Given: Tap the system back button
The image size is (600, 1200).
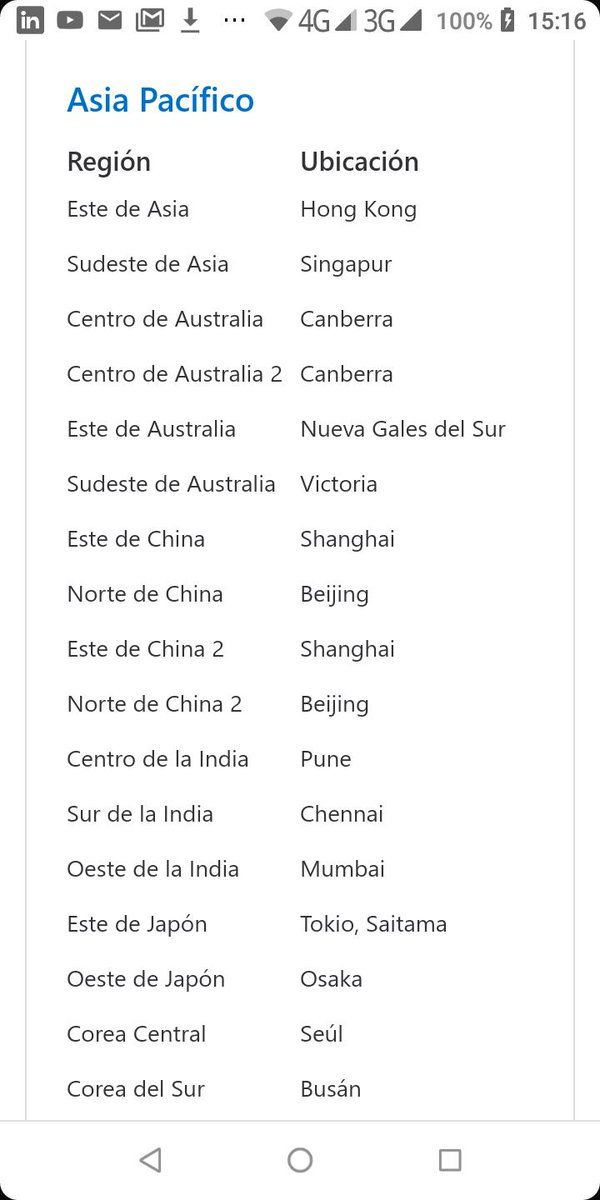Looking at the screenshot, I should pyautogui.click(x=150, y=1159).
